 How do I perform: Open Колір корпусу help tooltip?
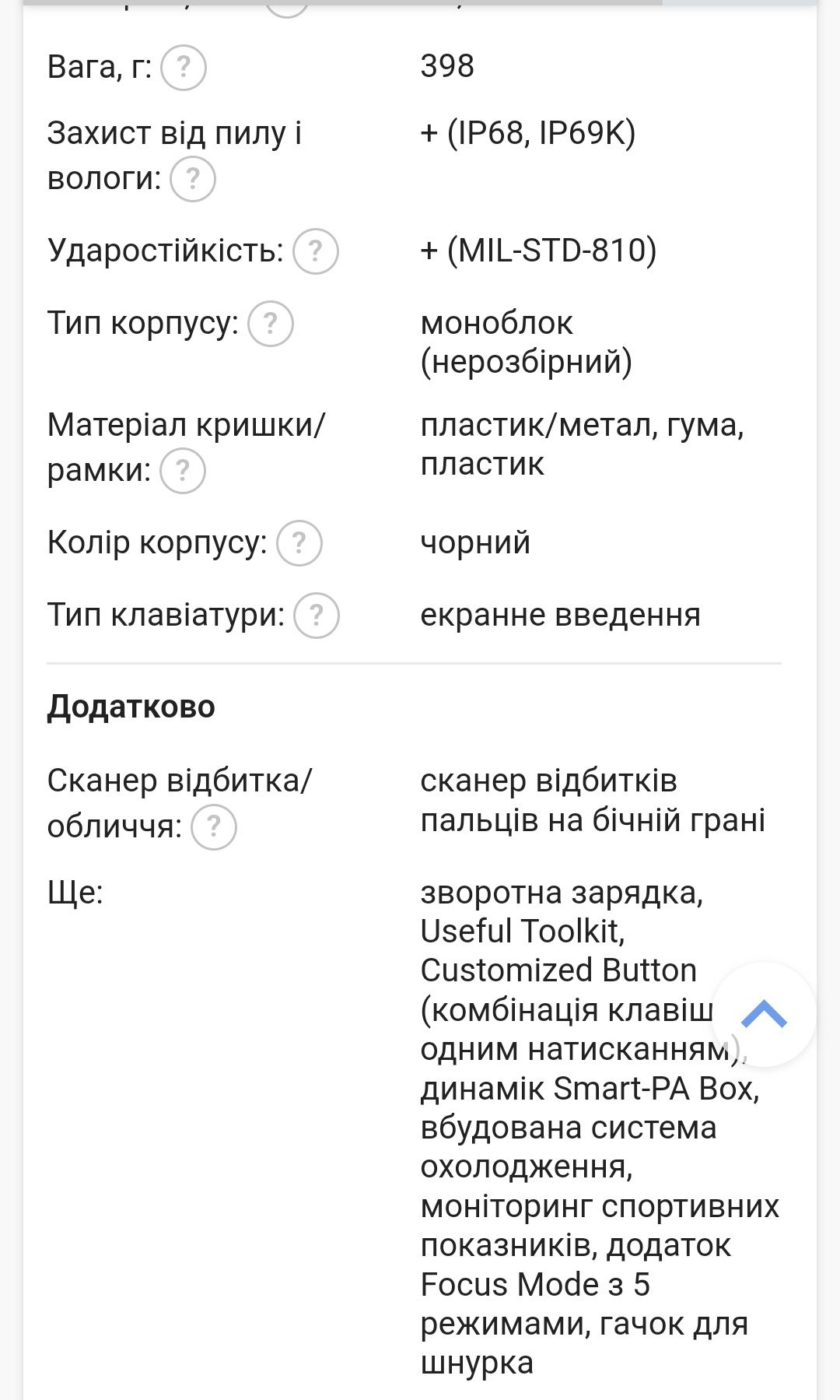(299, 543)
